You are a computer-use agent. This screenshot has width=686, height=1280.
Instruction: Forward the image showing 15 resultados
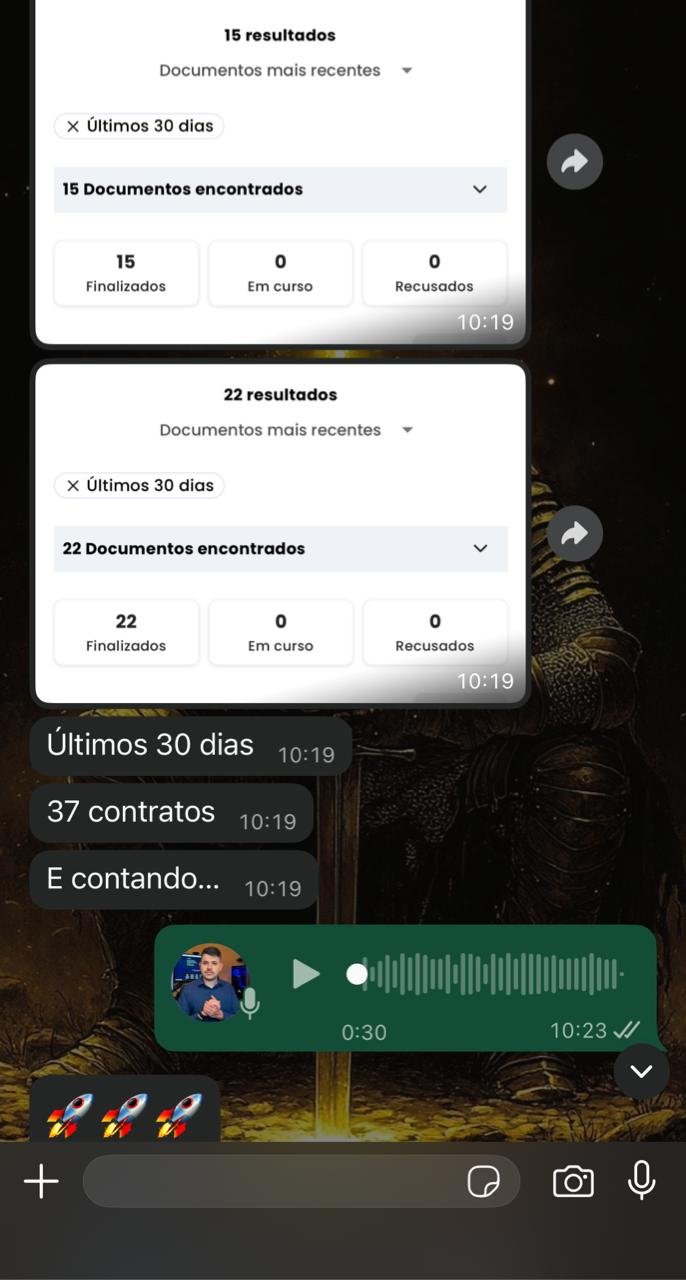(574, 162)
